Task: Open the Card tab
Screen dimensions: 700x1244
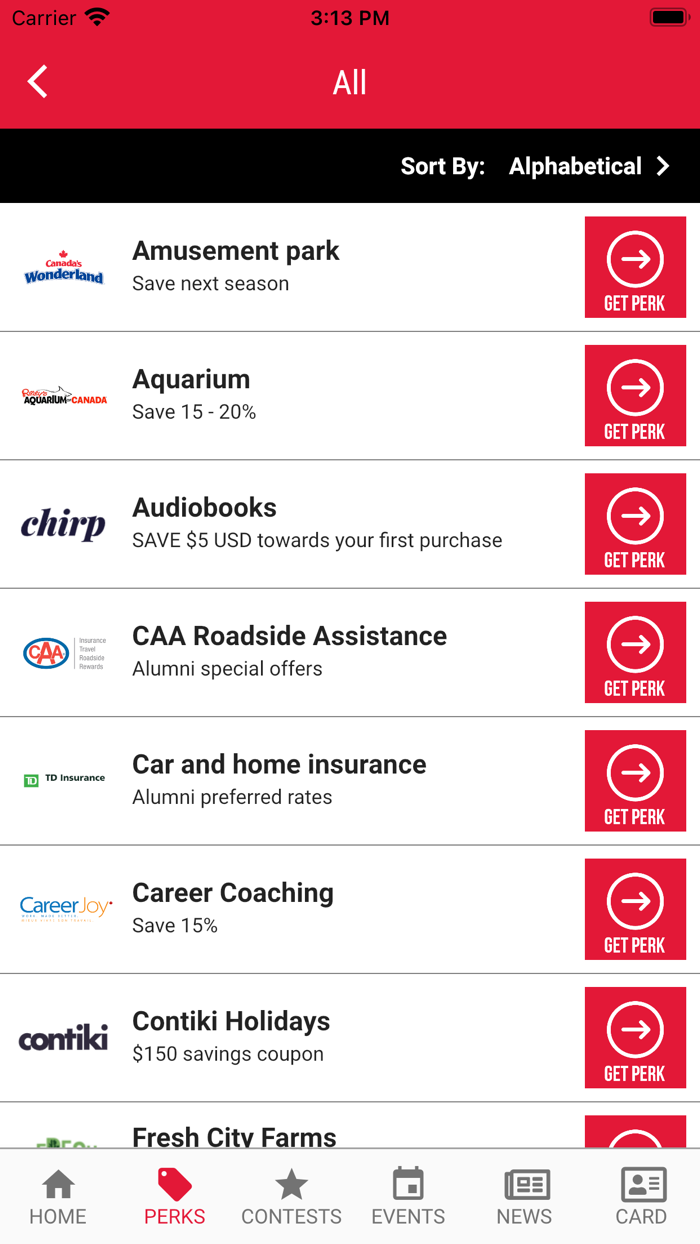Action: pyautogui.click(x=641, y=1197)
